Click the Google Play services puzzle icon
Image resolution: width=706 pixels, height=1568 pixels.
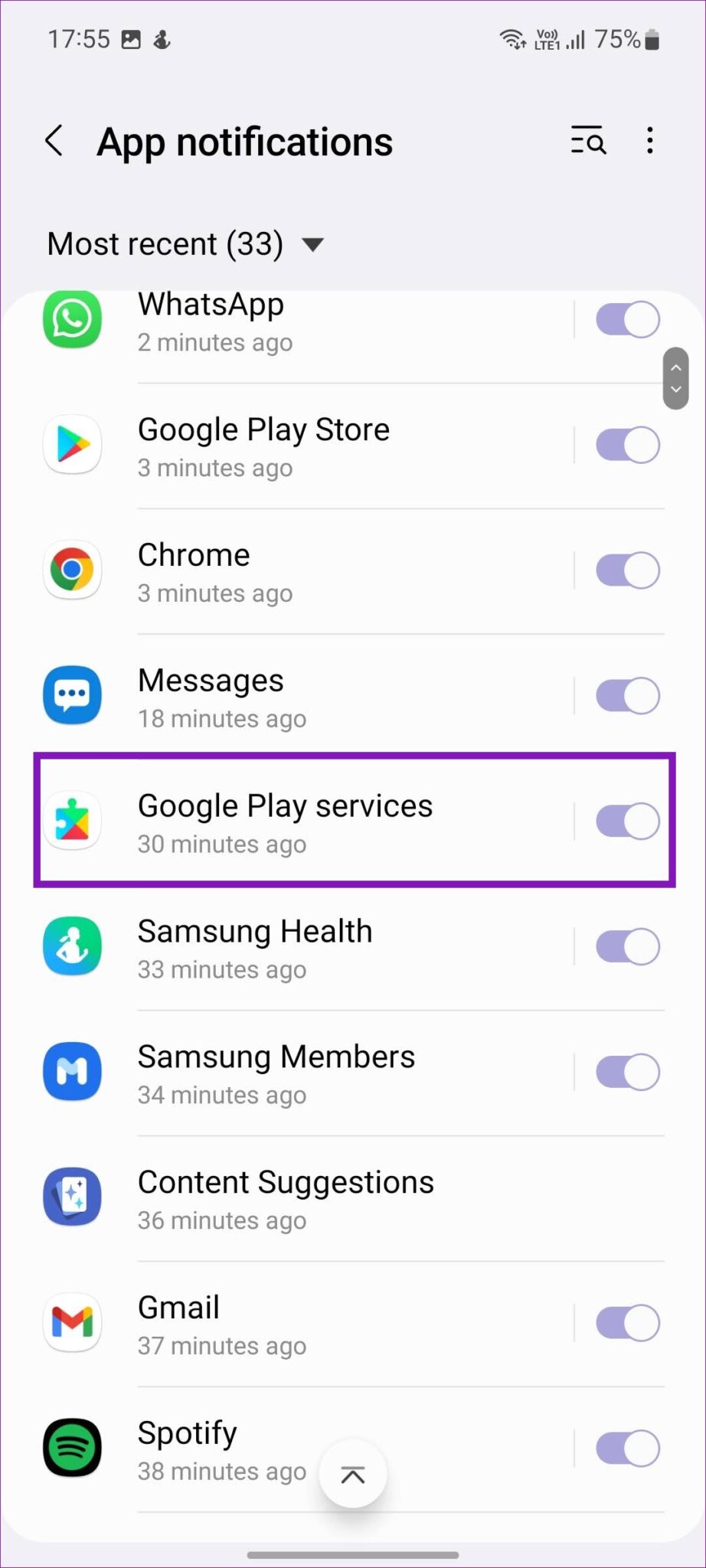pyautogui.click(x=72, y=820)
